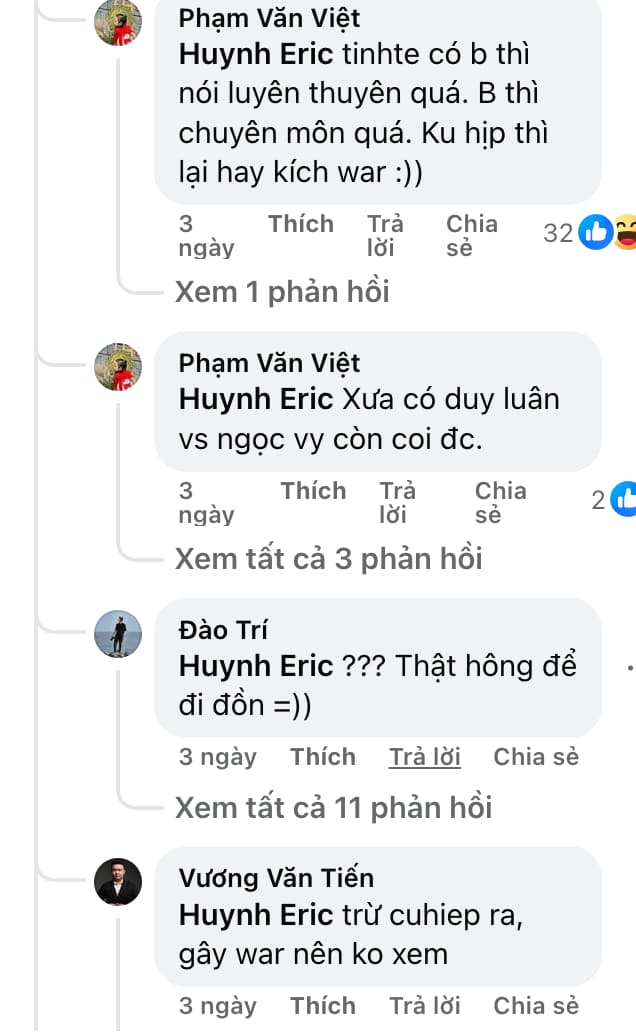Viewport: 636px width, 1036px height.
Task: Open Đào Trí's profile name
Action: (x=223, y=630)
